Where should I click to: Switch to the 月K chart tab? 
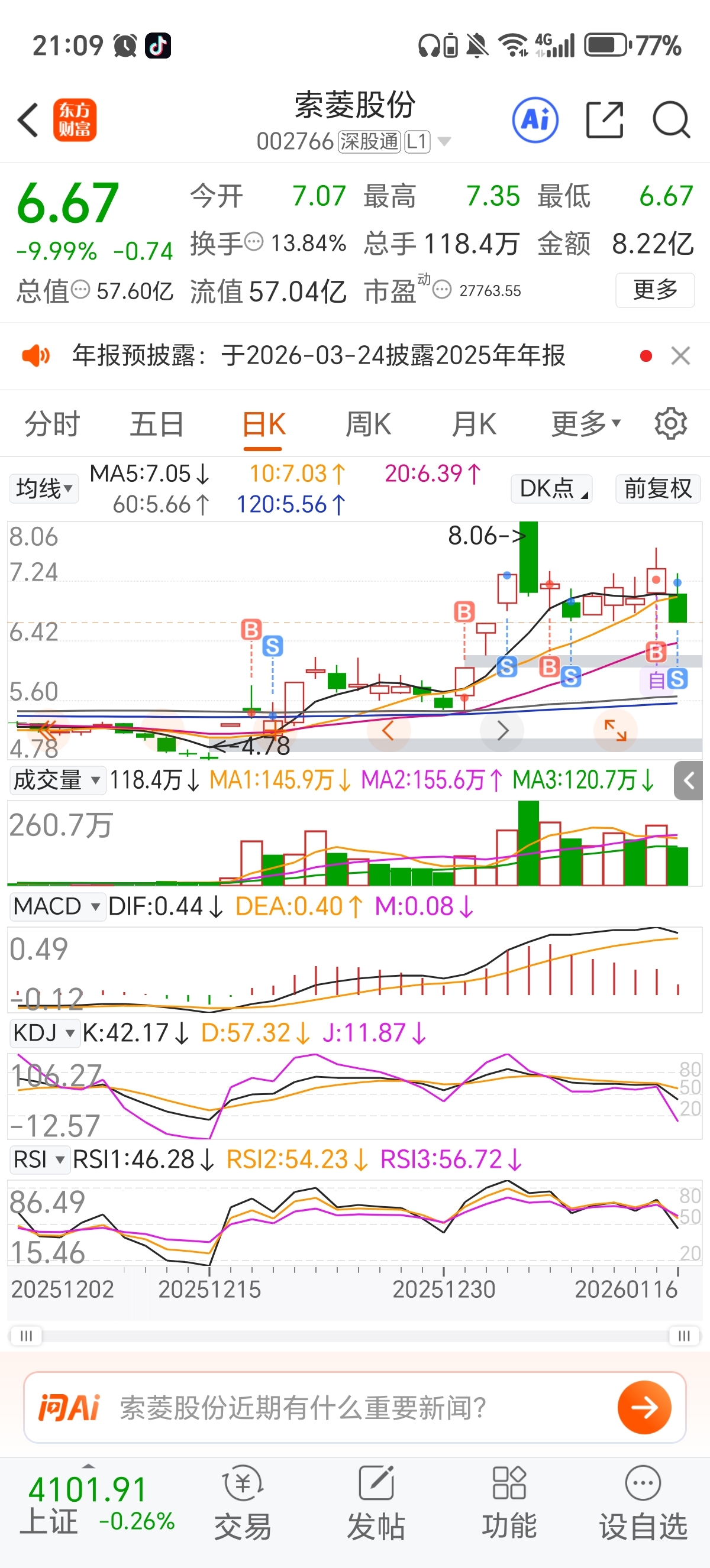473,424
